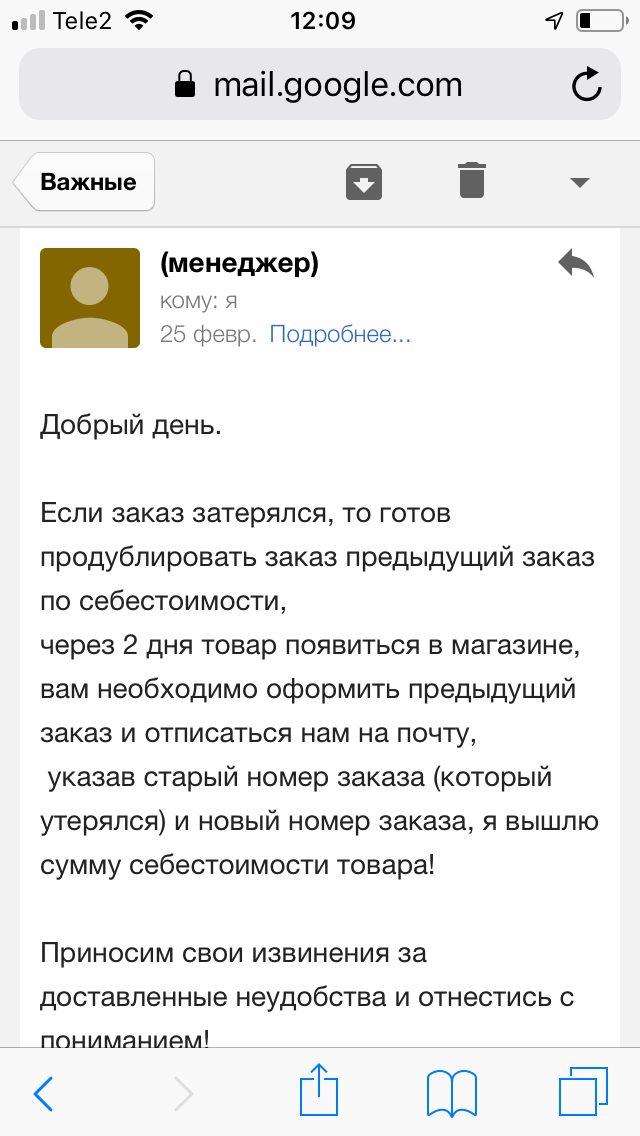640x1136 pixels.
Task: Delete this email with the trash icon
Action: pos(472,181)
